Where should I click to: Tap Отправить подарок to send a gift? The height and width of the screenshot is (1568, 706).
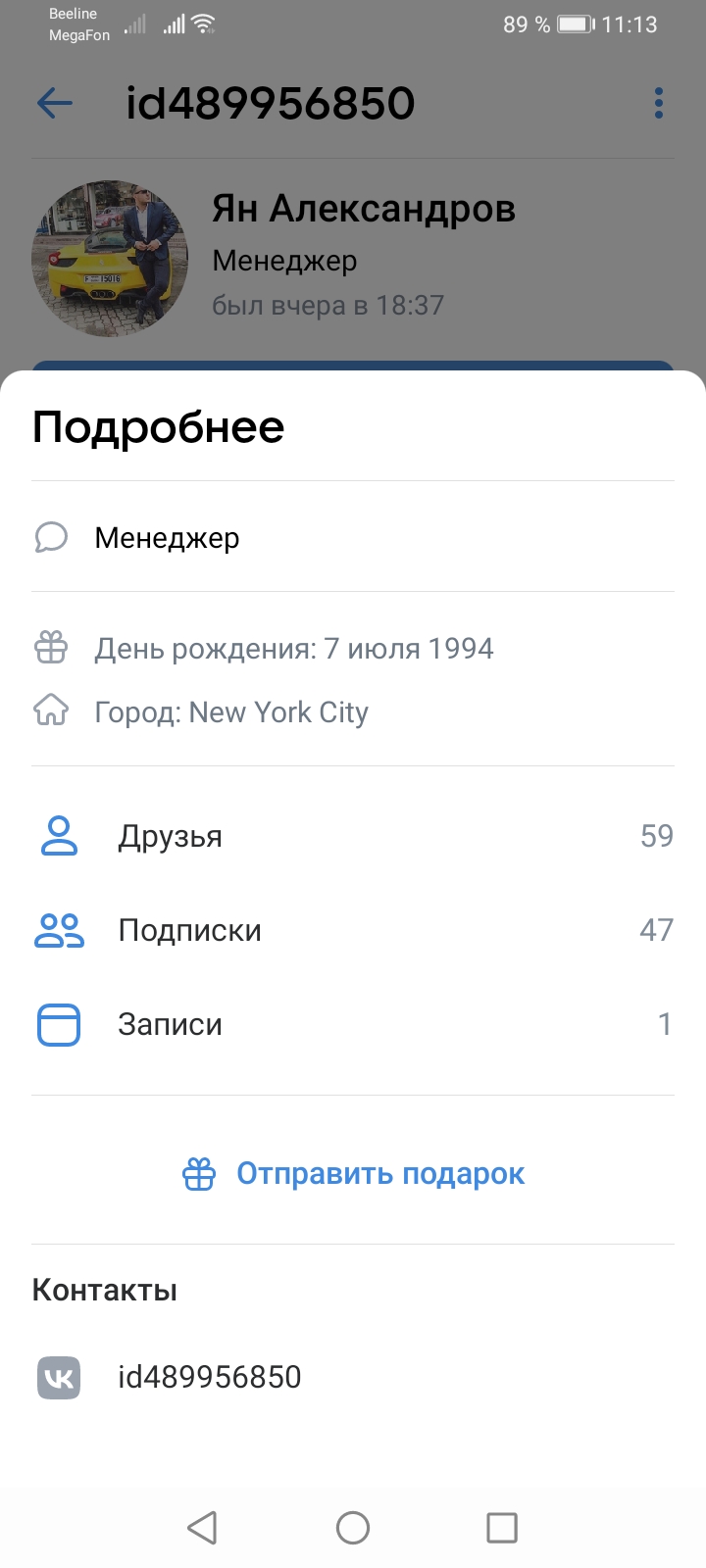coord(353,1173)
